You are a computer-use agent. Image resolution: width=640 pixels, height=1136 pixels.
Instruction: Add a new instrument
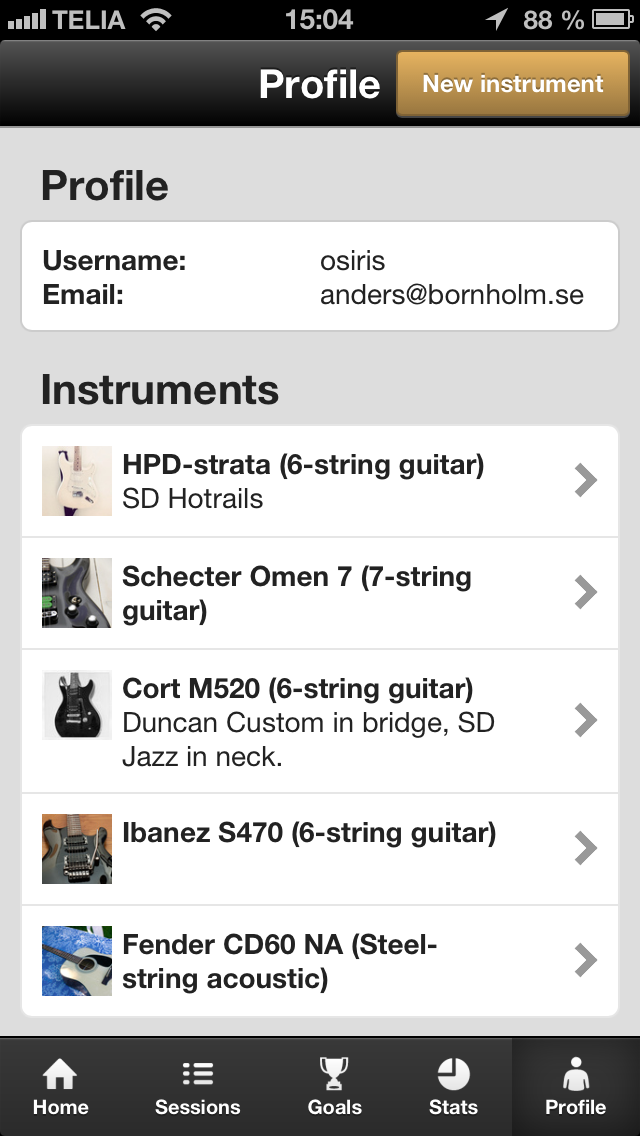pyautogui.click(x=512, y=84)
